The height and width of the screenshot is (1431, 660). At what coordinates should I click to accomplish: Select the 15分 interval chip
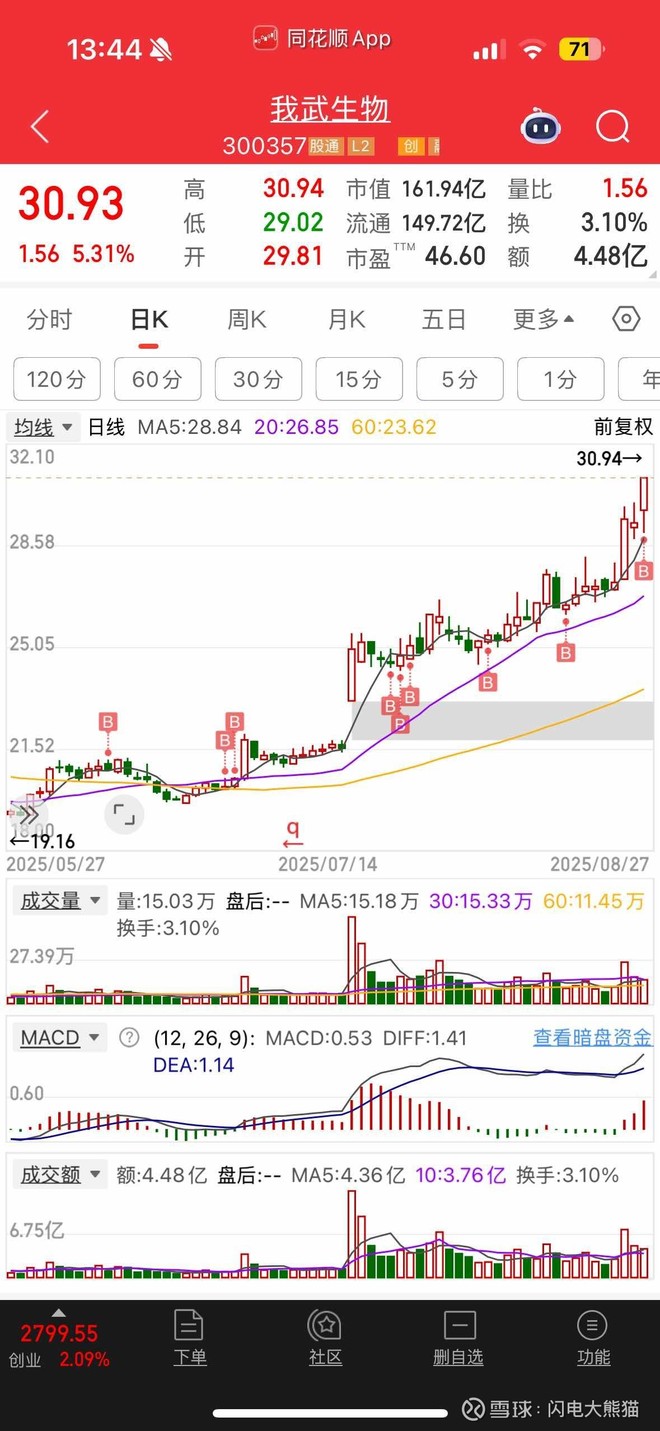point(359,380)
